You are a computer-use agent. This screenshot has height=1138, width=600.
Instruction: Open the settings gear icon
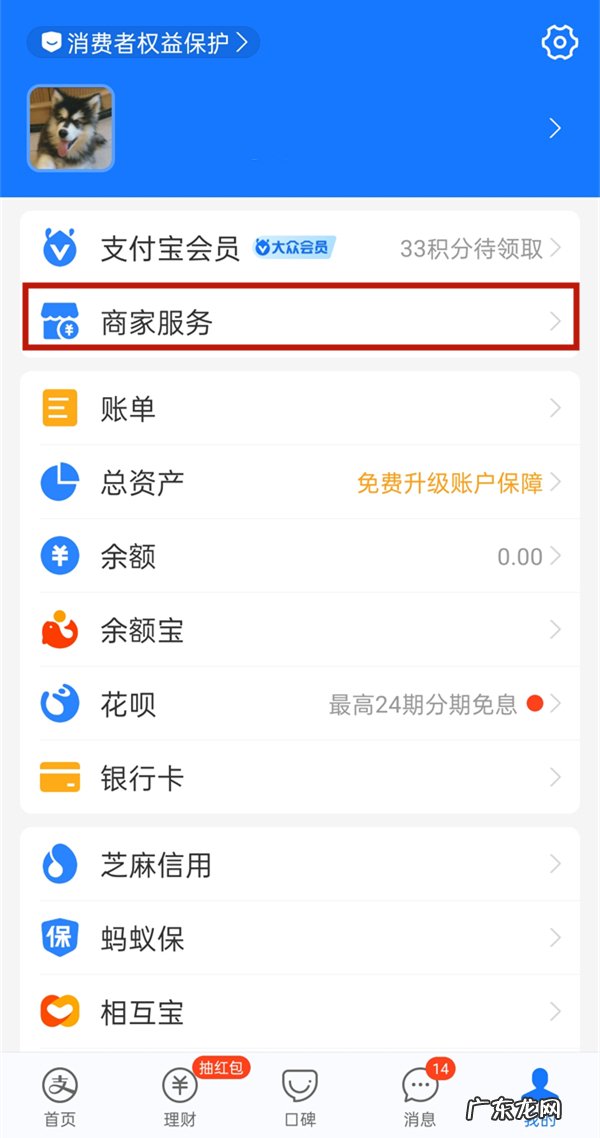[x=559, y=43]
